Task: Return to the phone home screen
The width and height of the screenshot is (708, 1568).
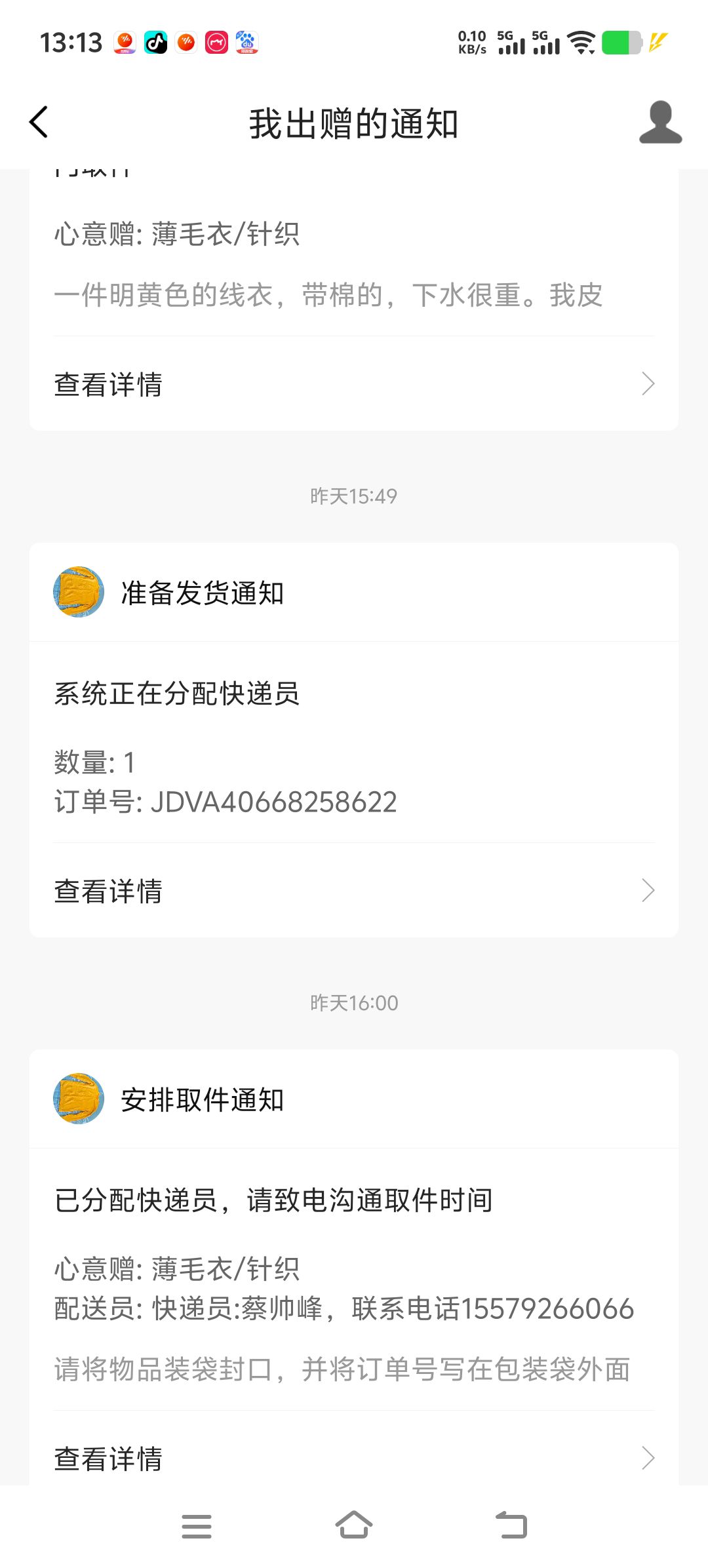Action: 354,1526
